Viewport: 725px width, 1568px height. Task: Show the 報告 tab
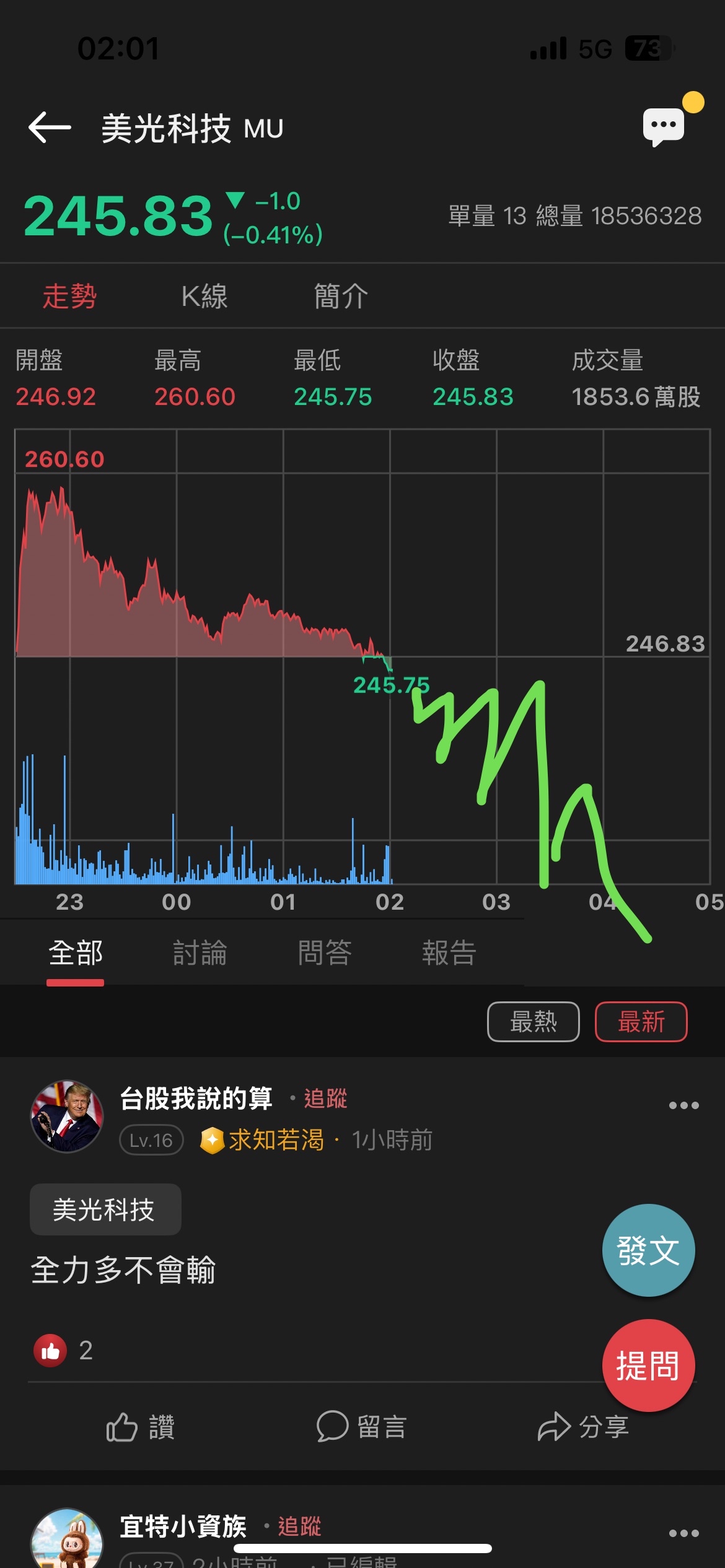(x=449, y=952)
